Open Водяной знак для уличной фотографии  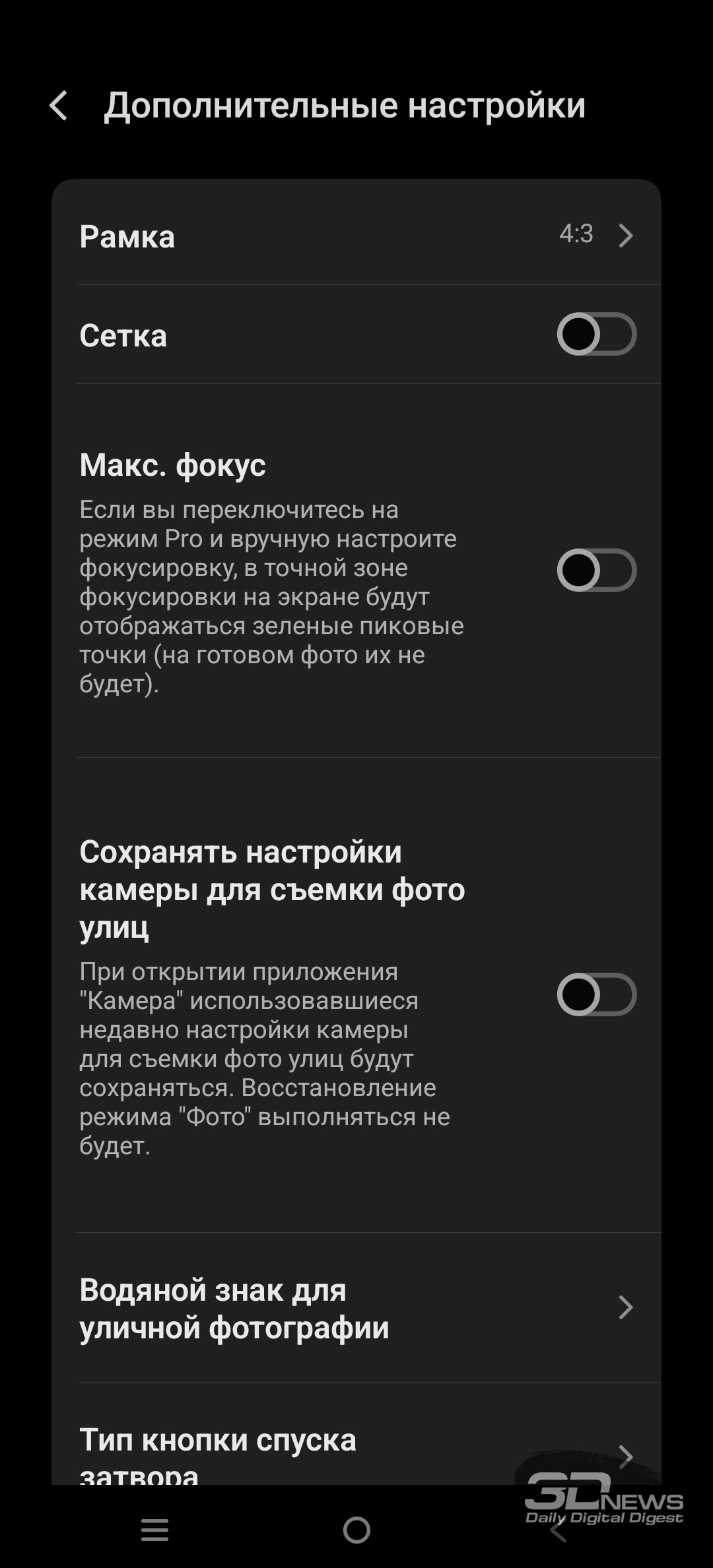(356, 1308)
